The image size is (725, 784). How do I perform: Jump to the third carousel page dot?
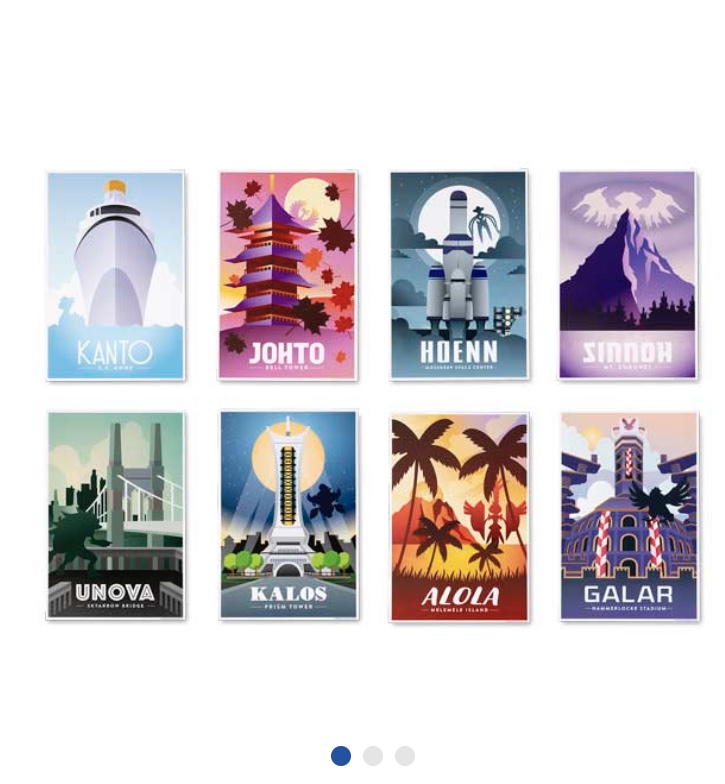pyautogui.click(x=404, y=756)
